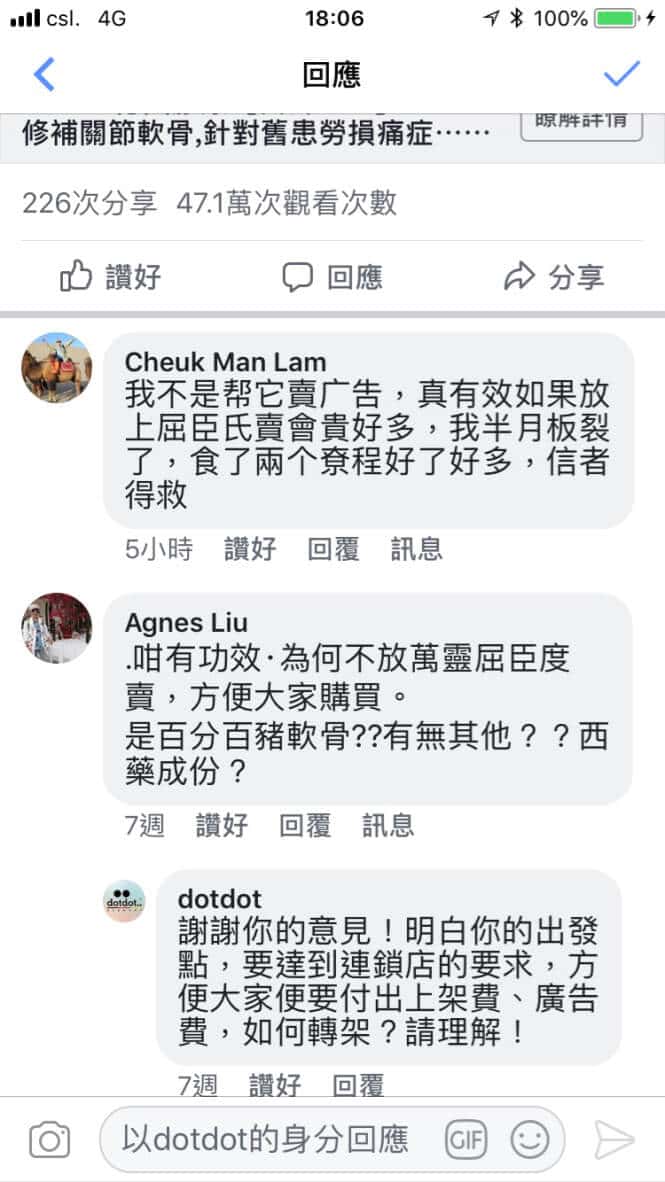Like the post with 讚好 button
Viewport: 665px width, 1182px height.
click(x=110, y=276)
